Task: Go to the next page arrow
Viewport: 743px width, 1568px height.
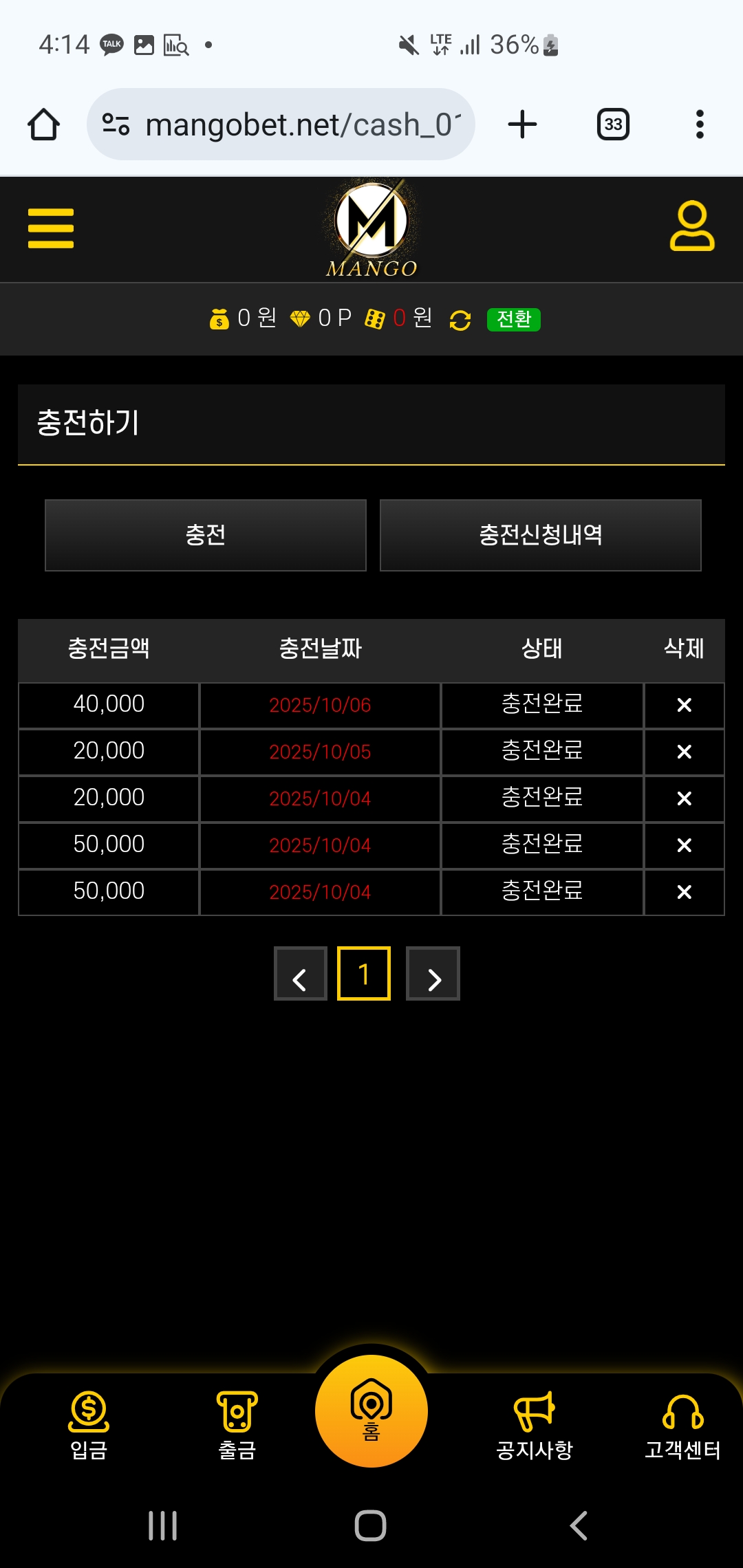Action: [x=433, y=974]
